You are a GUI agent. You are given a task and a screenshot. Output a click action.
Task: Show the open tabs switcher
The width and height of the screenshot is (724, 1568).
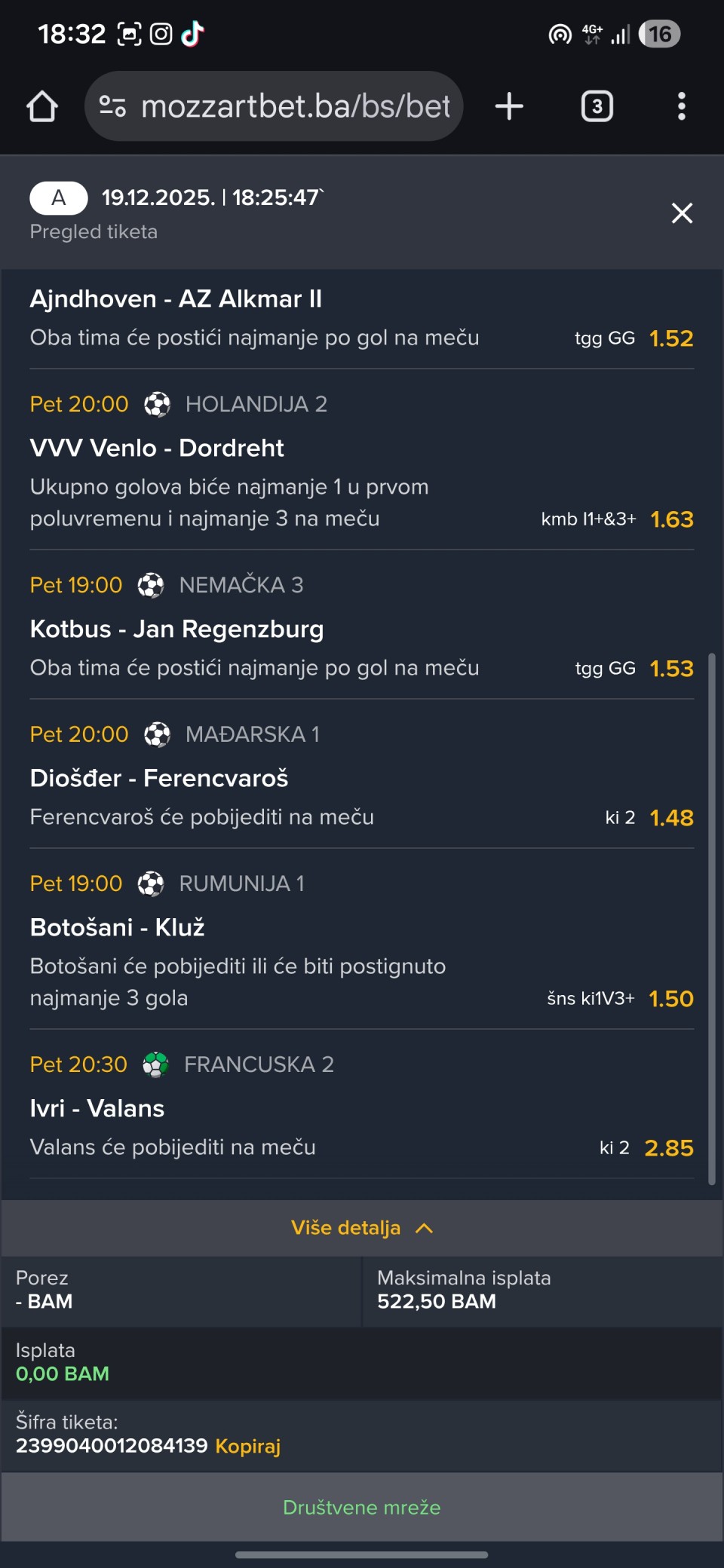coord(597,106)
